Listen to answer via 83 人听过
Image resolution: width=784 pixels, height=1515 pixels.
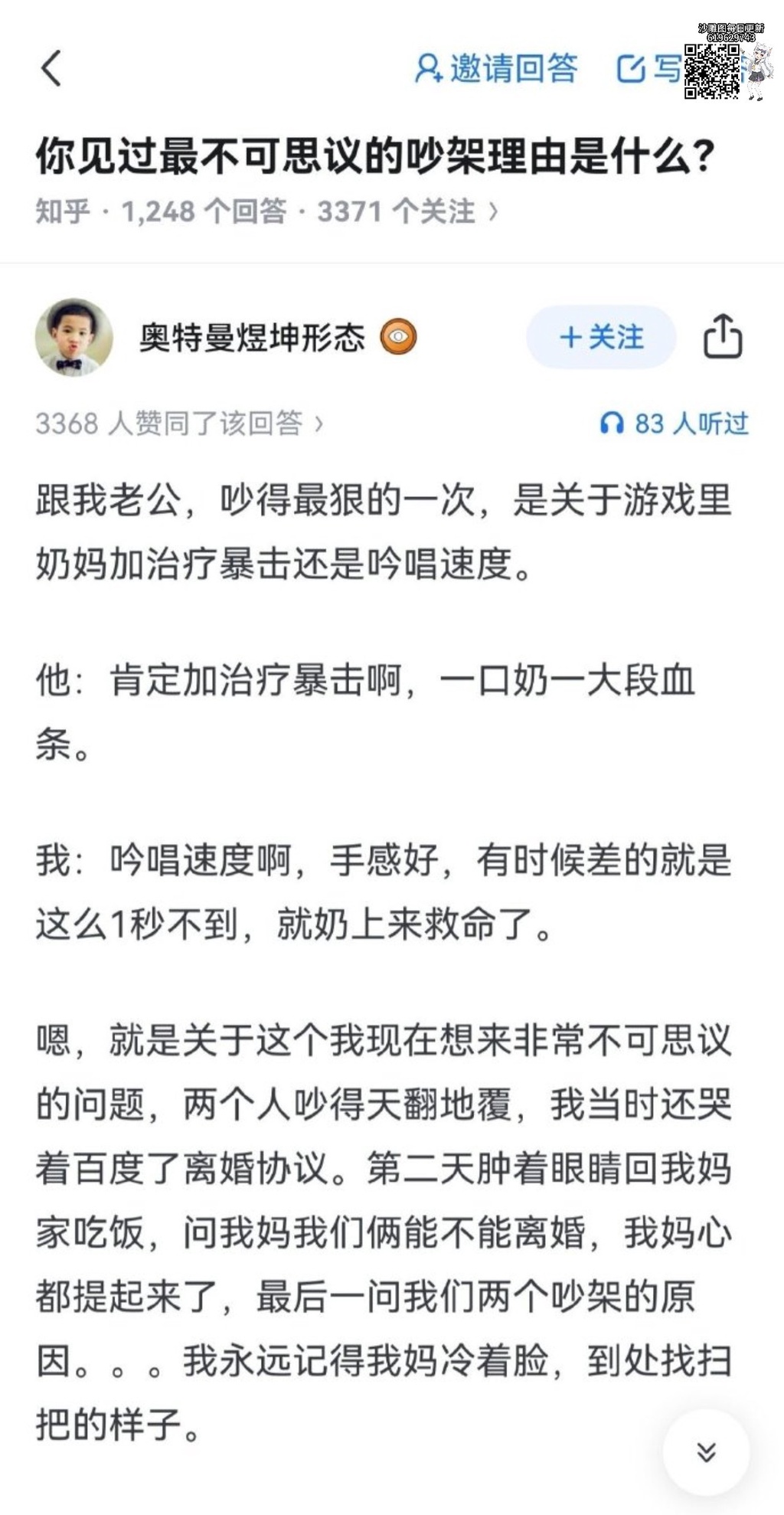[x=674, y=423]
